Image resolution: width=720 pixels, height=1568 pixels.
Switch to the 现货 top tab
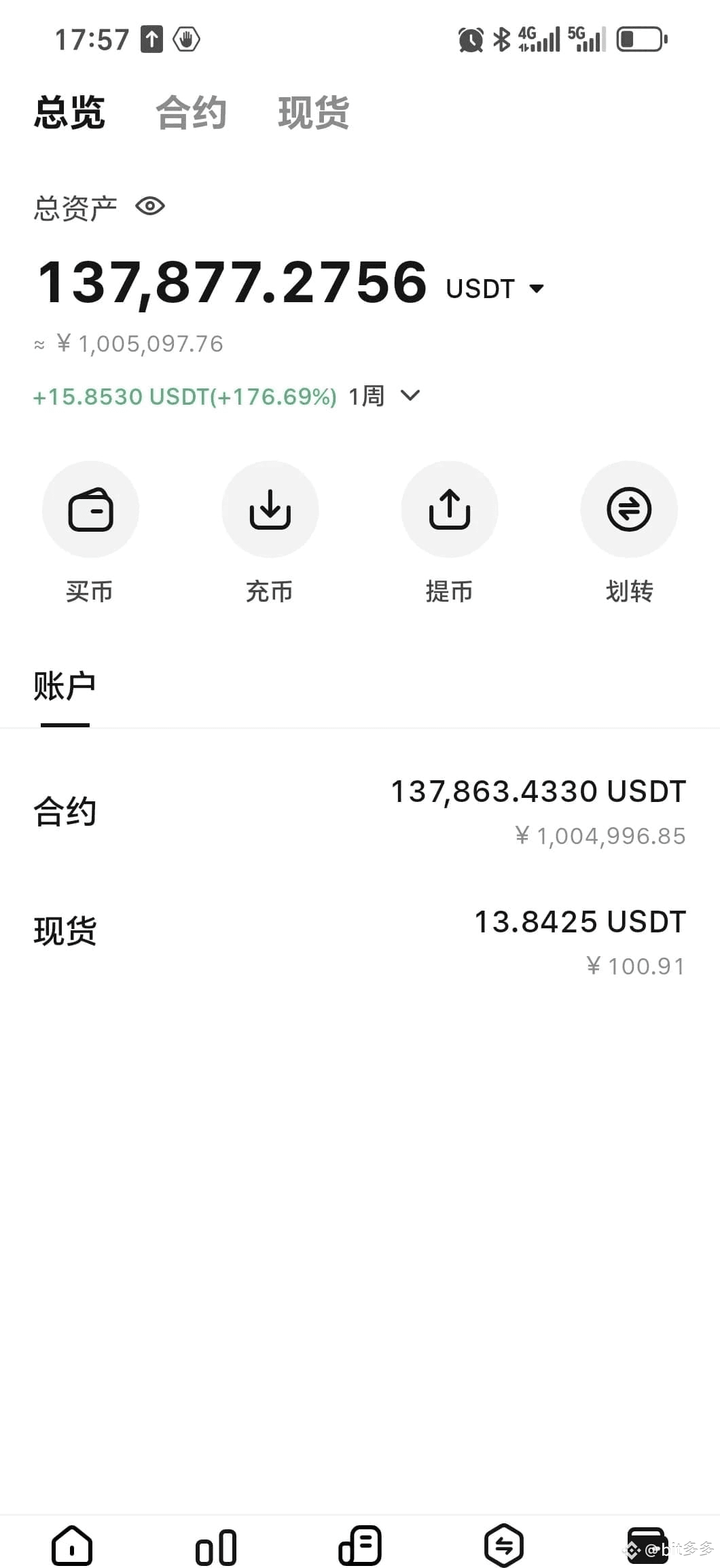313,112
